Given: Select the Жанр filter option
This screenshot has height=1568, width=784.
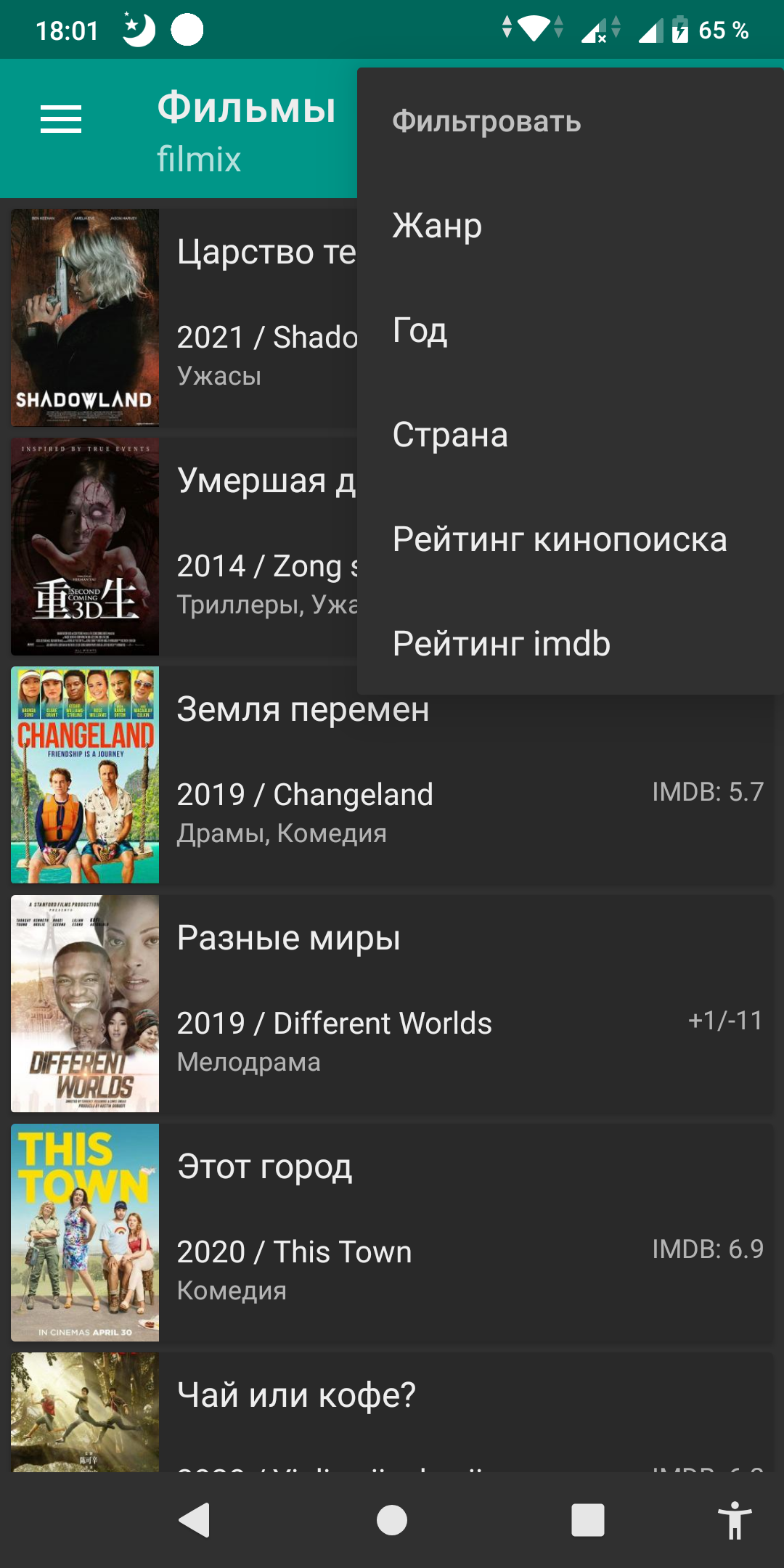Looking at the screenshot, I should pyautogui.click(x=437, y=226).
